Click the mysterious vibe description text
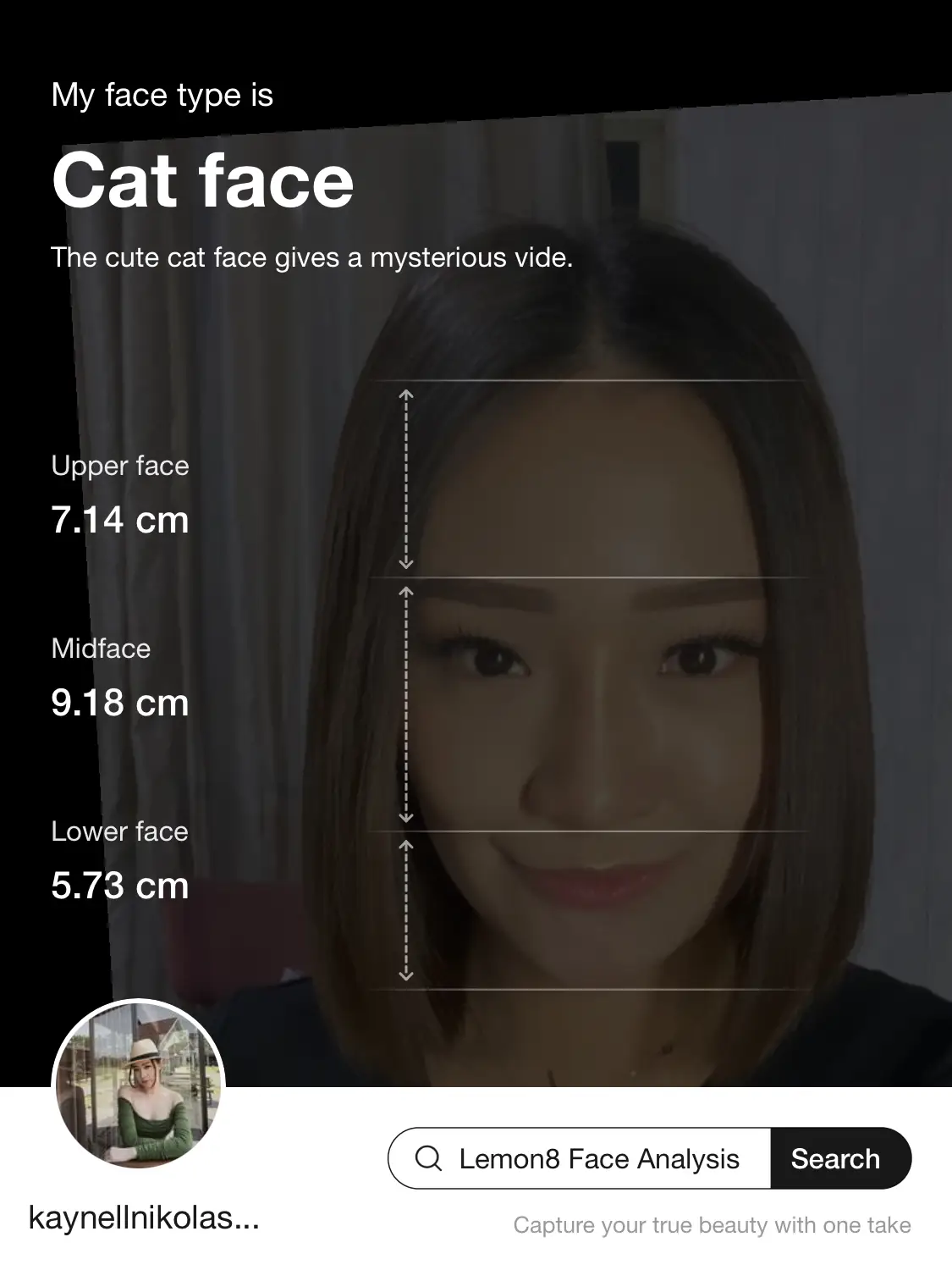Image resolution: width=952 pixels, height=1270 pixels. pos(312,257)
